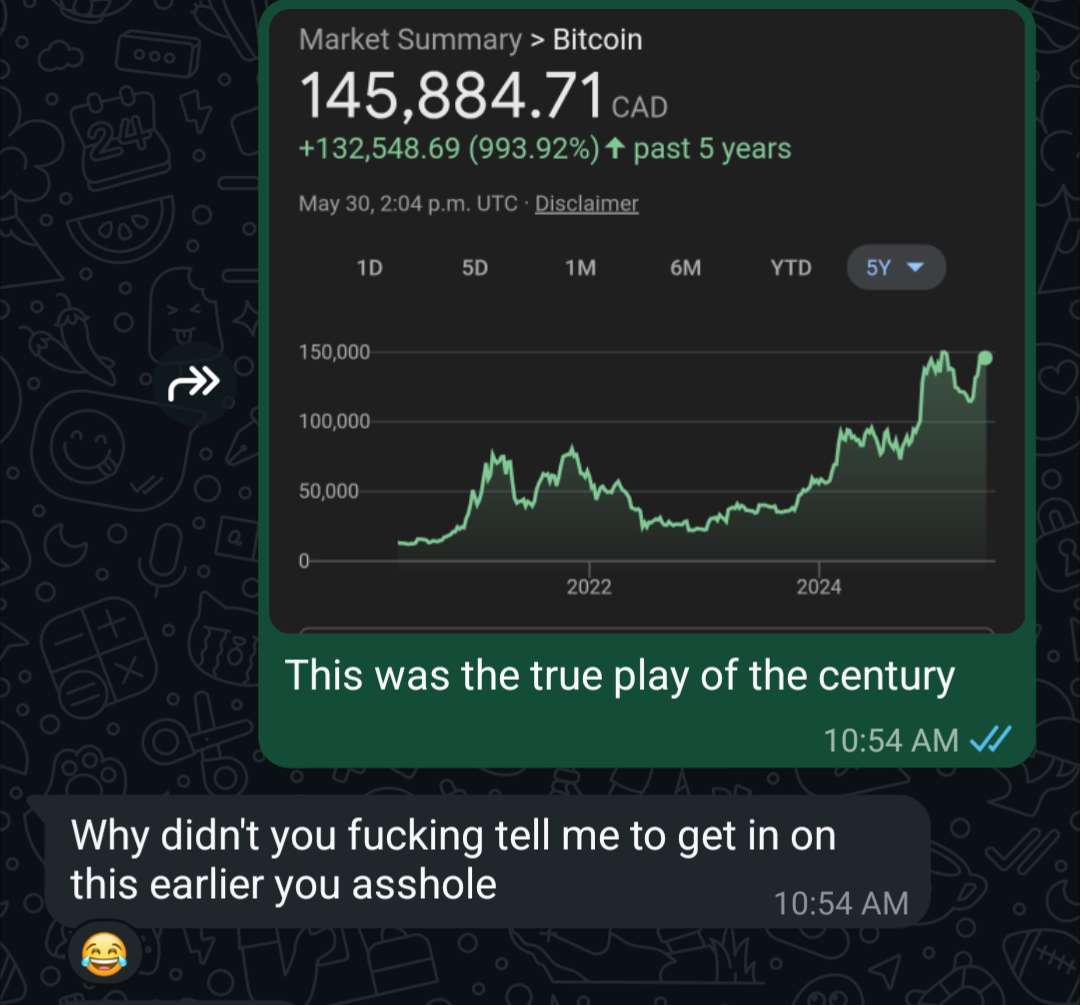Forward the Bitcoin chart image message
Screen dimensions: 1080x1005
tap(193, 383)
